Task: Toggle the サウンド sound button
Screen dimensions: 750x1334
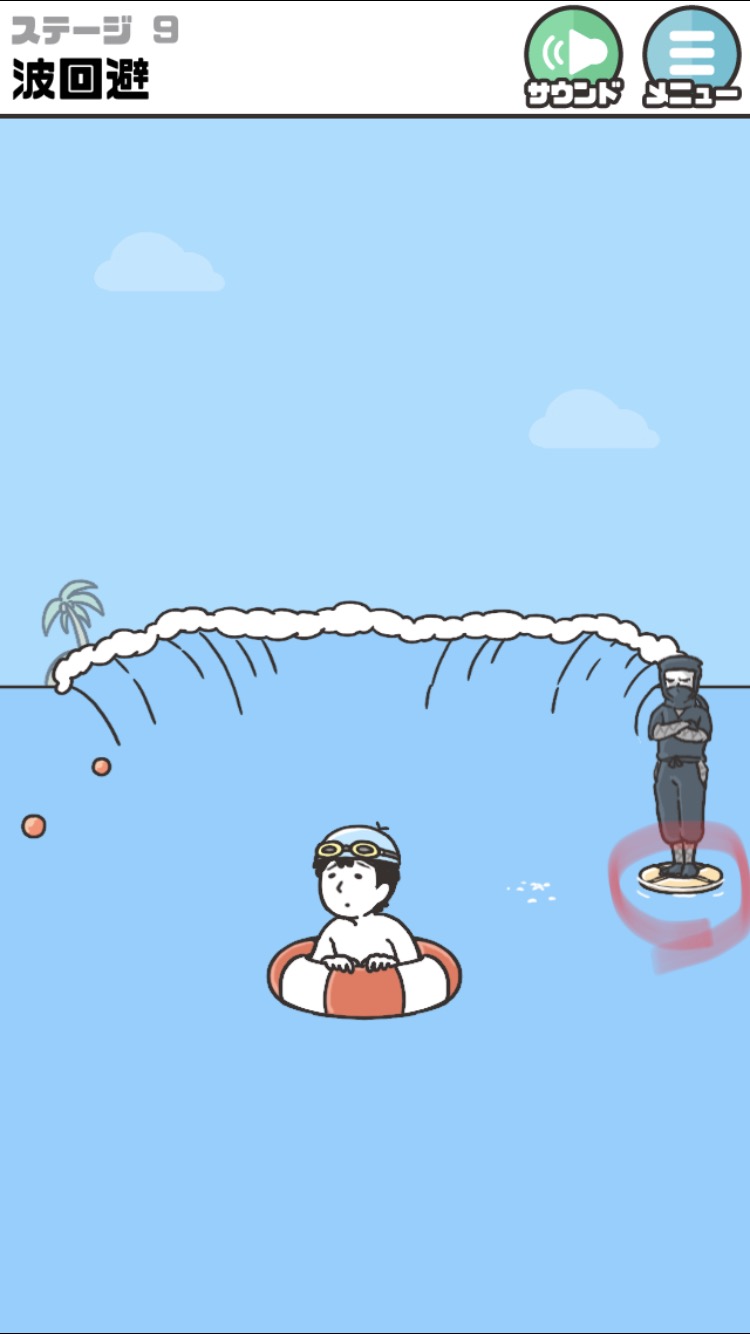Action: [574, 57]
